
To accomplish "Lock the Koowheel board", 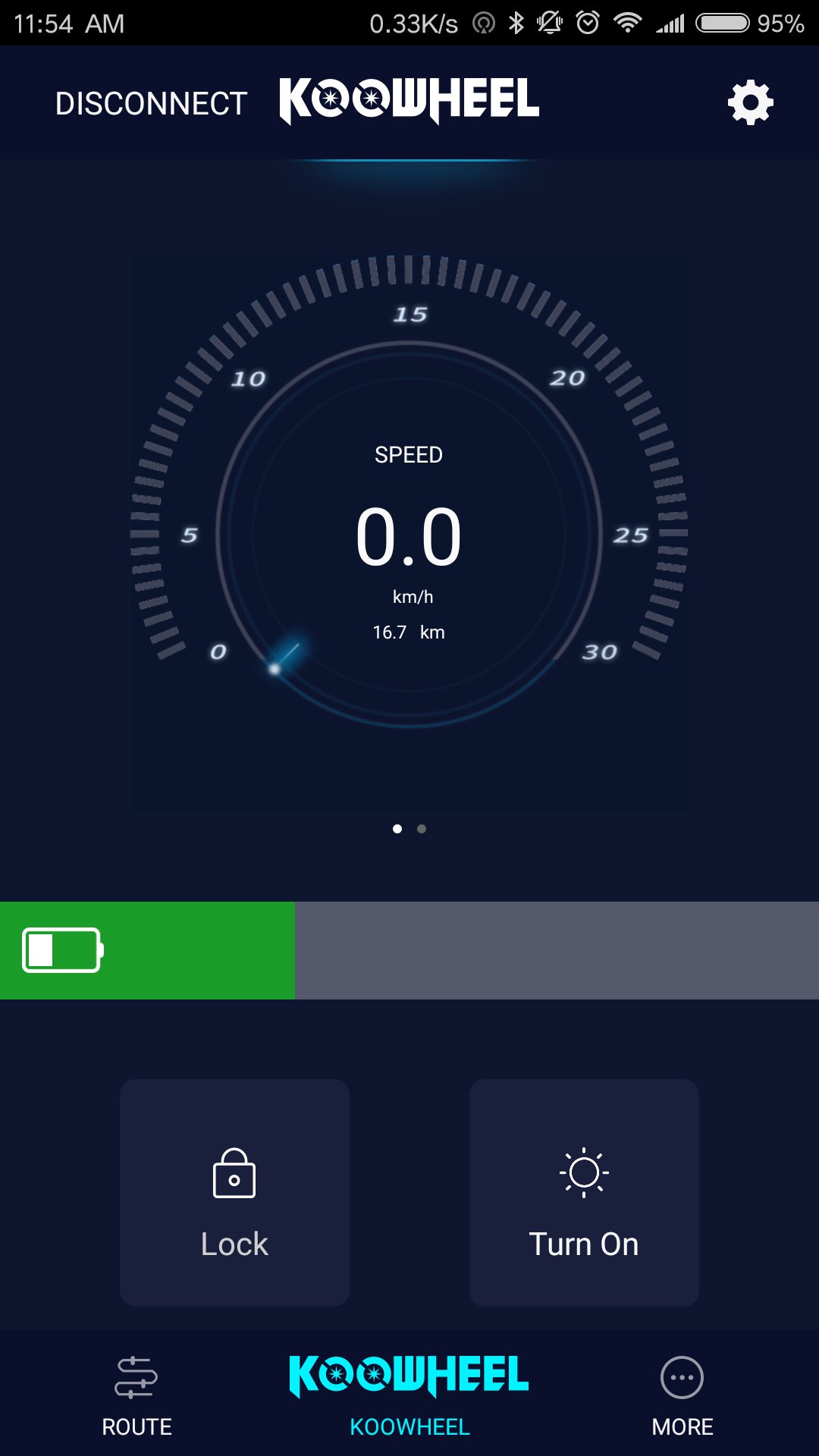I will click(234, 1192).
